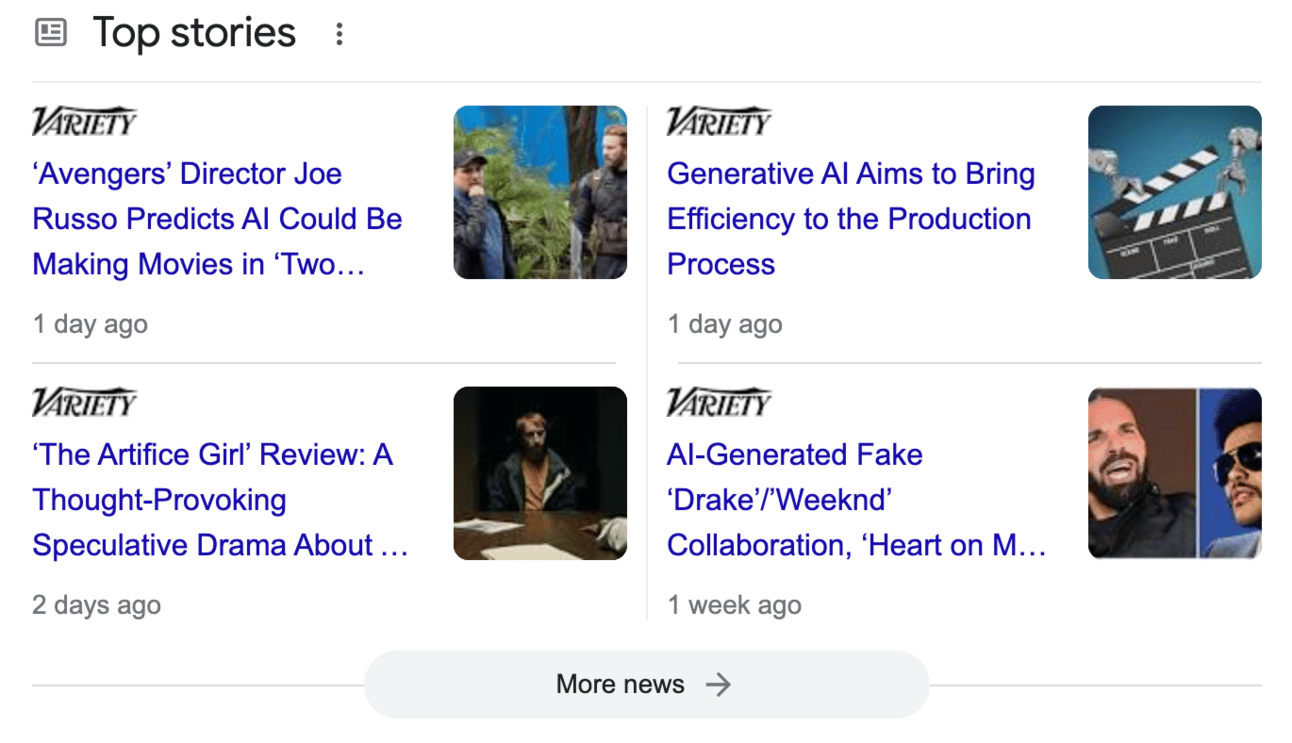Viewport: 1292px width, 743px height.
Task: Tap the Drake and Weeknd photo thumbnail
Action: [x=1174, y=473]
